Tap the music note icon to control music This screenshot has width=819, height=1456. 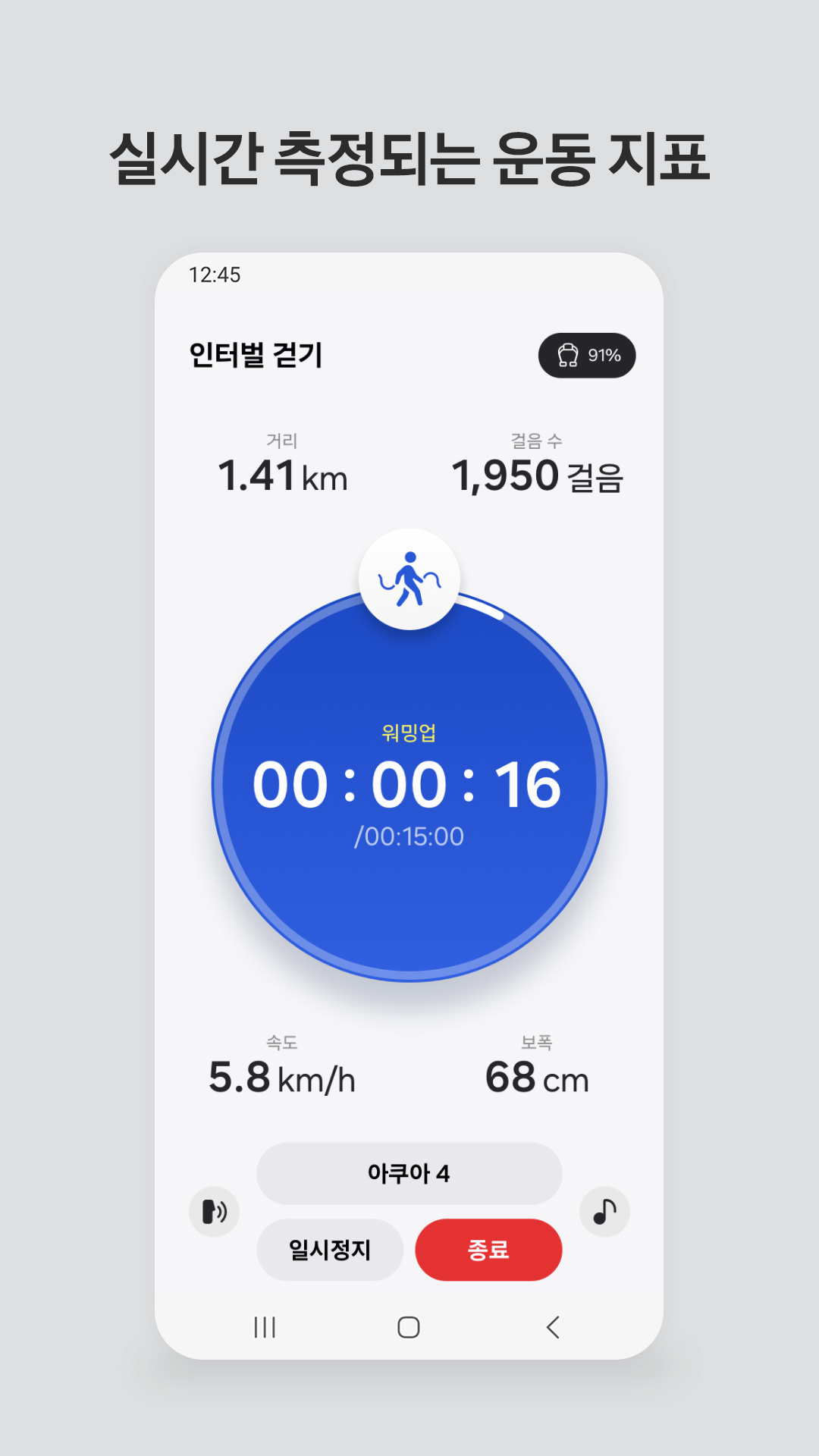[x=604, y=1211]
